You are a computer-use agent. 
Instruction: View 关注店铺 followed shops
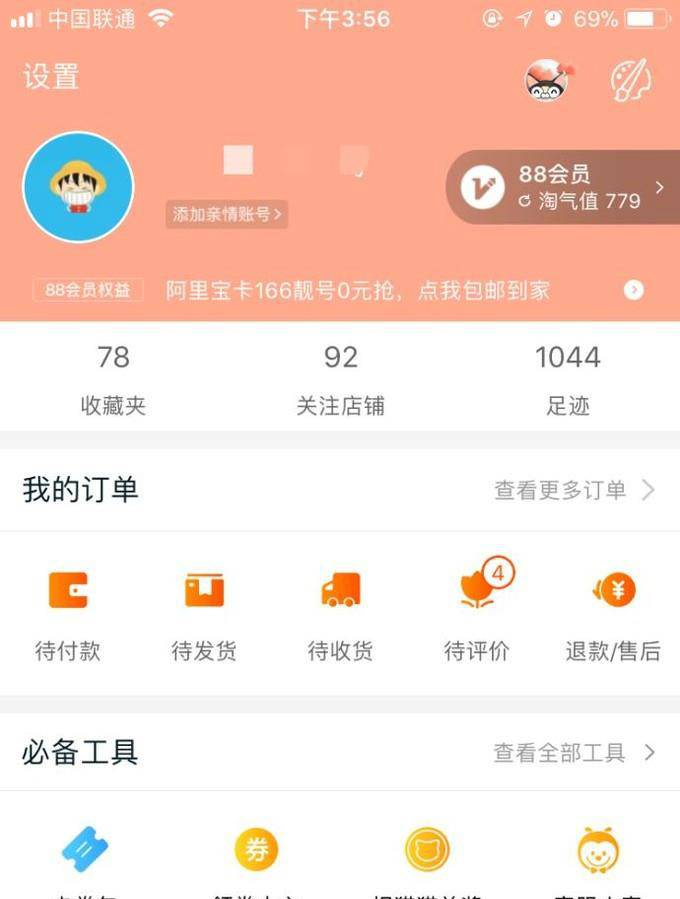click(x=340, y=380)
